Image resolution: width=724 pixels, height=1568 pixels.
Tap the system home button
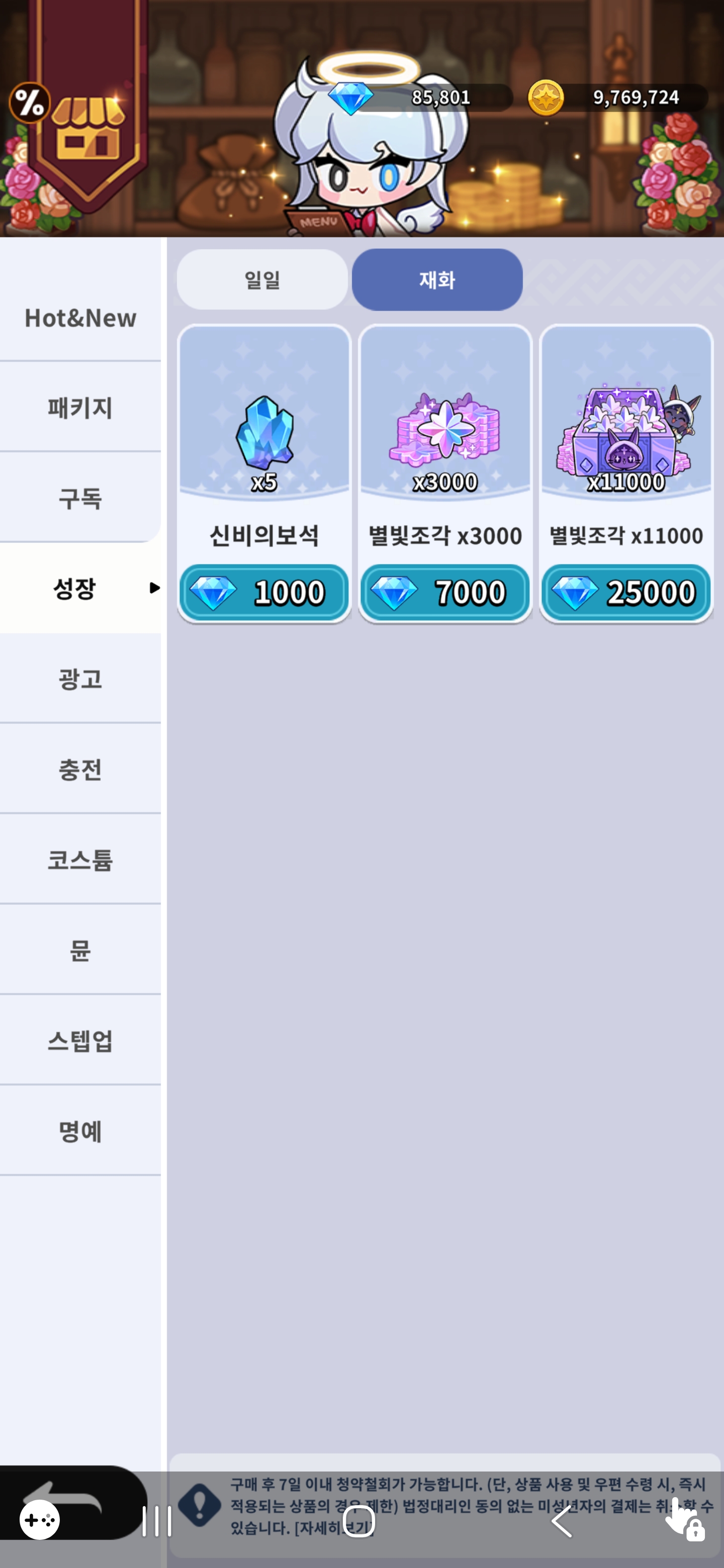[358, 1521]
